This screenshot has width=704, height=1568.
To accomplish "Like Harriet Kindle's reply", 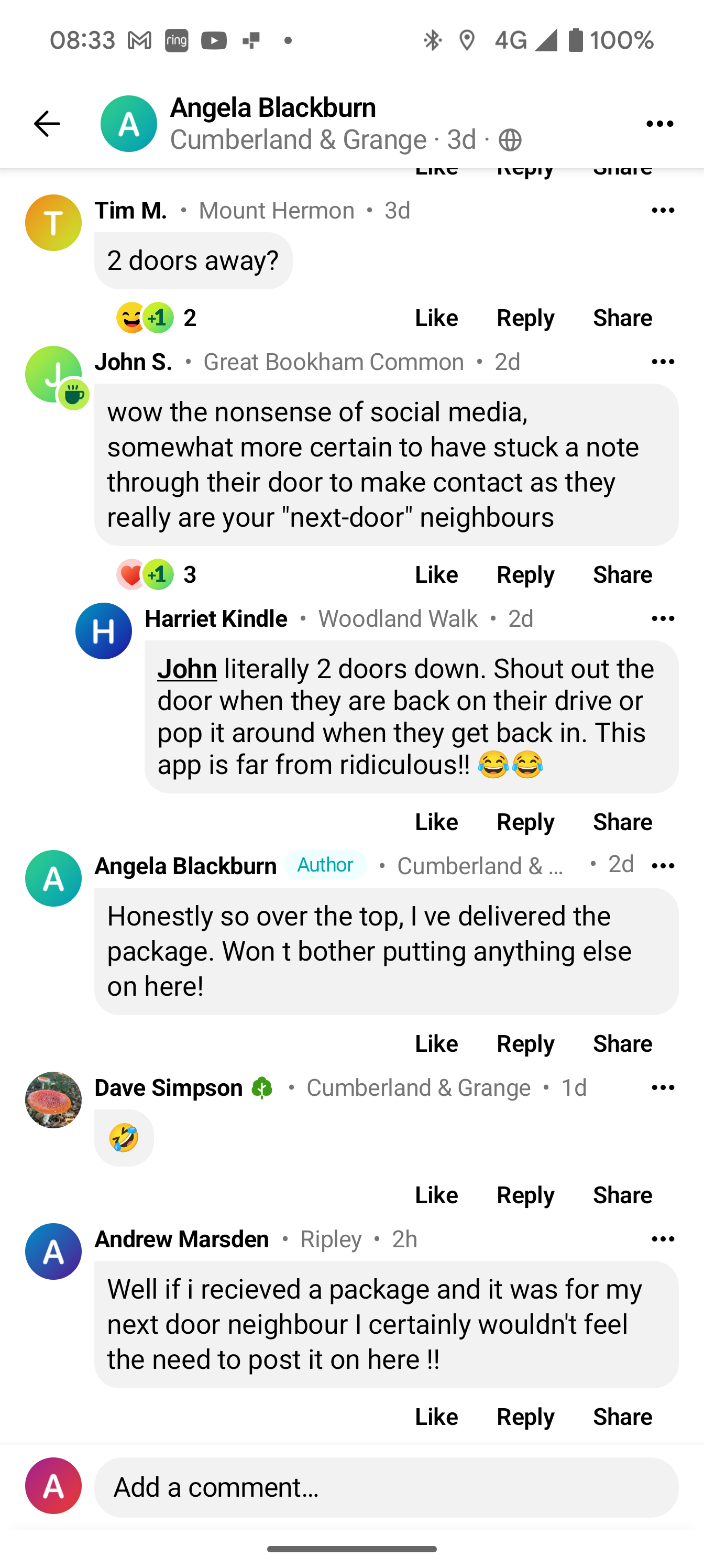I will pyautogui.click(x=436, y=822).
